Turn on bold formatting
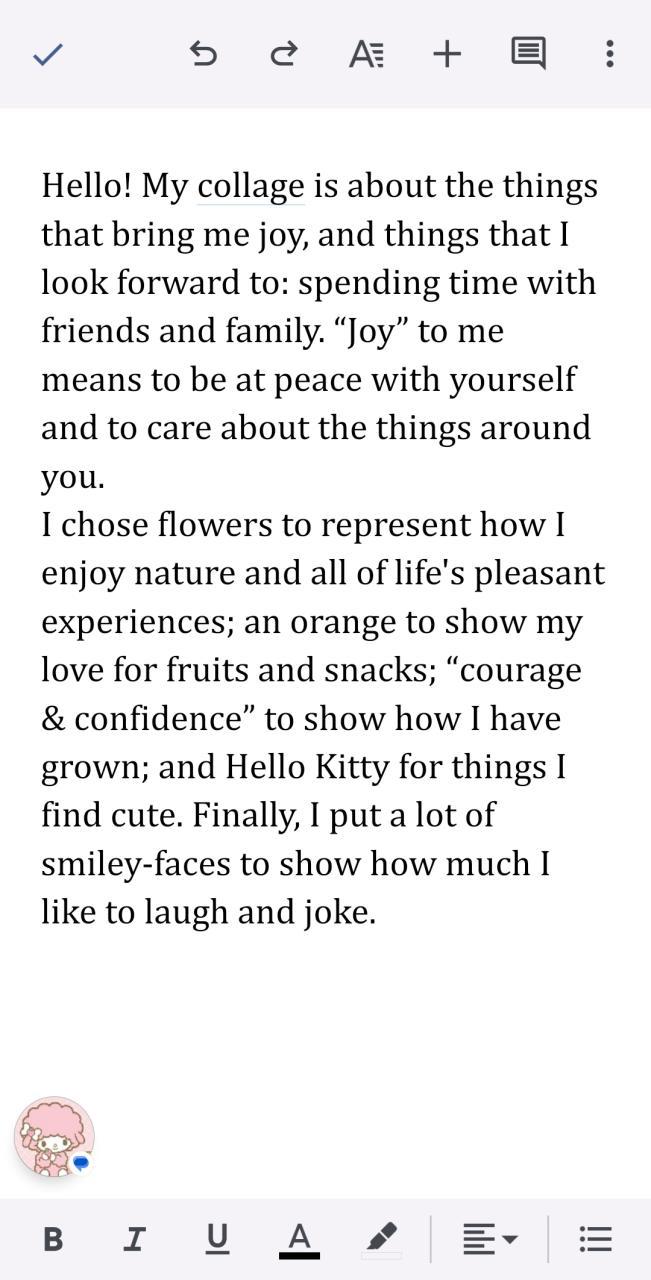651x1280 pixels. (x=53, y=1240)
